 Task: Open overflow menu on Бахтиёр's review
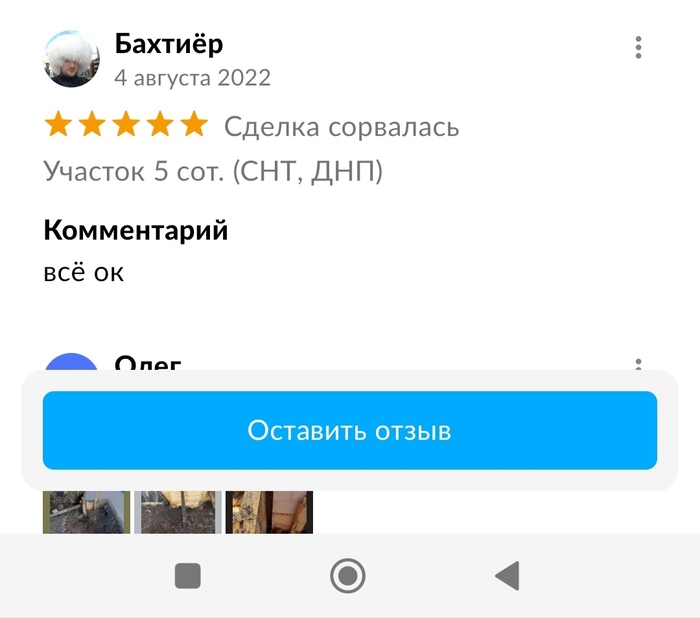point(638,48)
